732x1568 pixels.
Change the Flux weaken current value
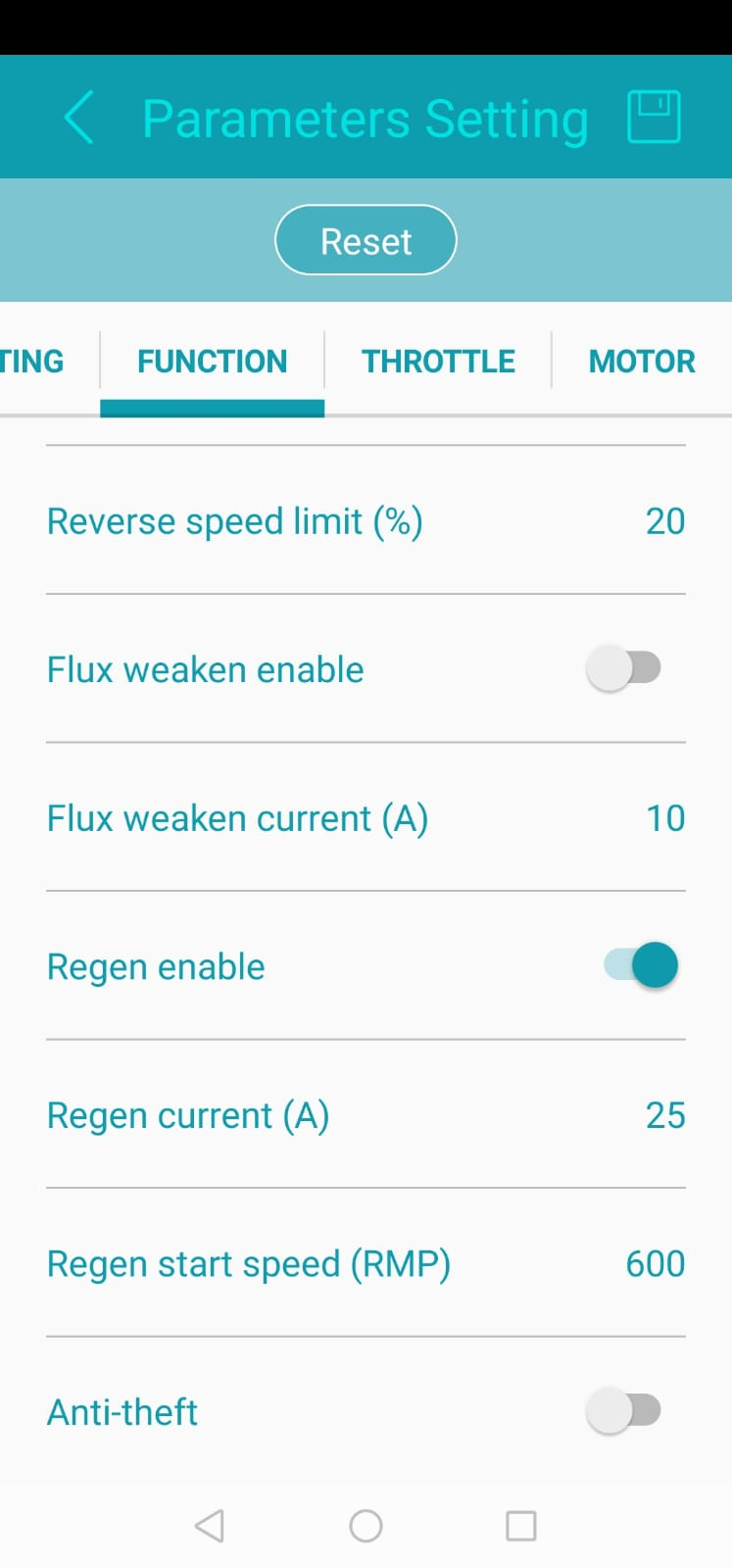pos(664,818)
